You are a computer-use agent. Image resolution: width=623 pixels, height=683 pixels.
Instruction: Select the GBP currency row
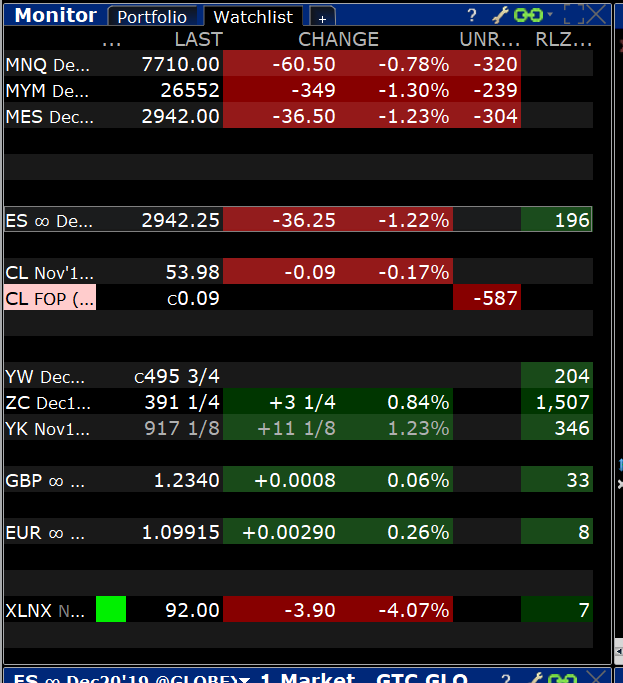(x=298, y=480)
